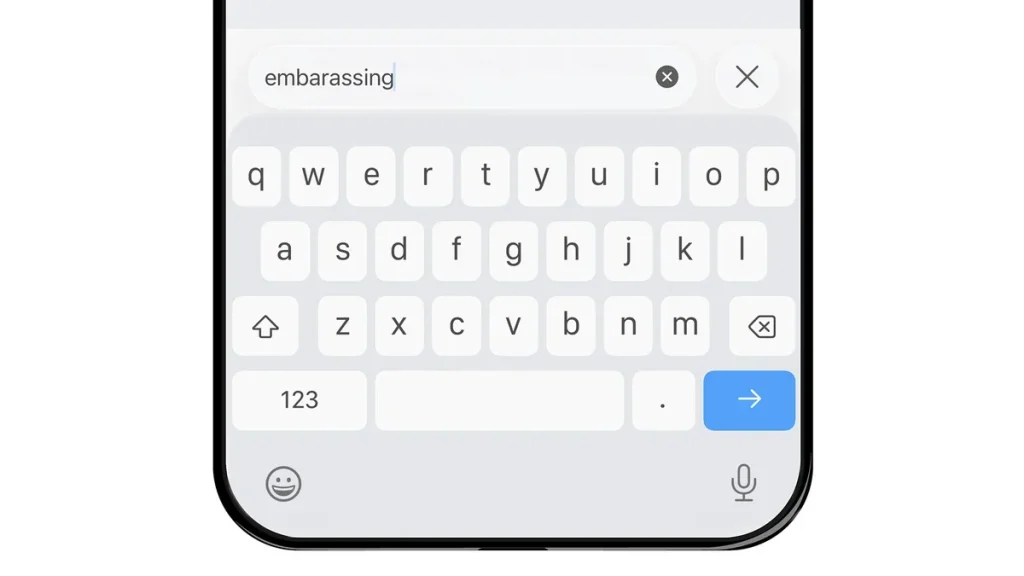The width and height of the screenshot is (1024, 576).
Task: Open the emoji keyboard
Action: point(283,484)
